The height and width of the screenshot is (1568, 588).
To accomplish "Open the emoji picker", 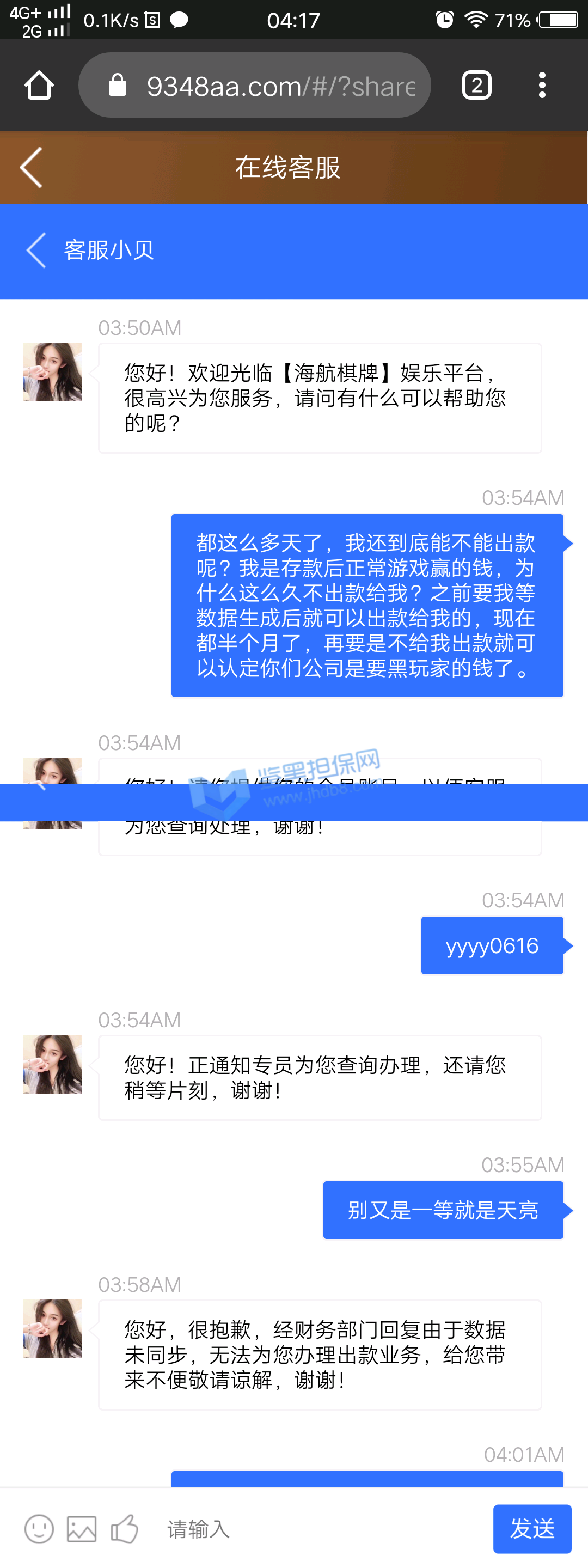I will (x=39, y=1528).
